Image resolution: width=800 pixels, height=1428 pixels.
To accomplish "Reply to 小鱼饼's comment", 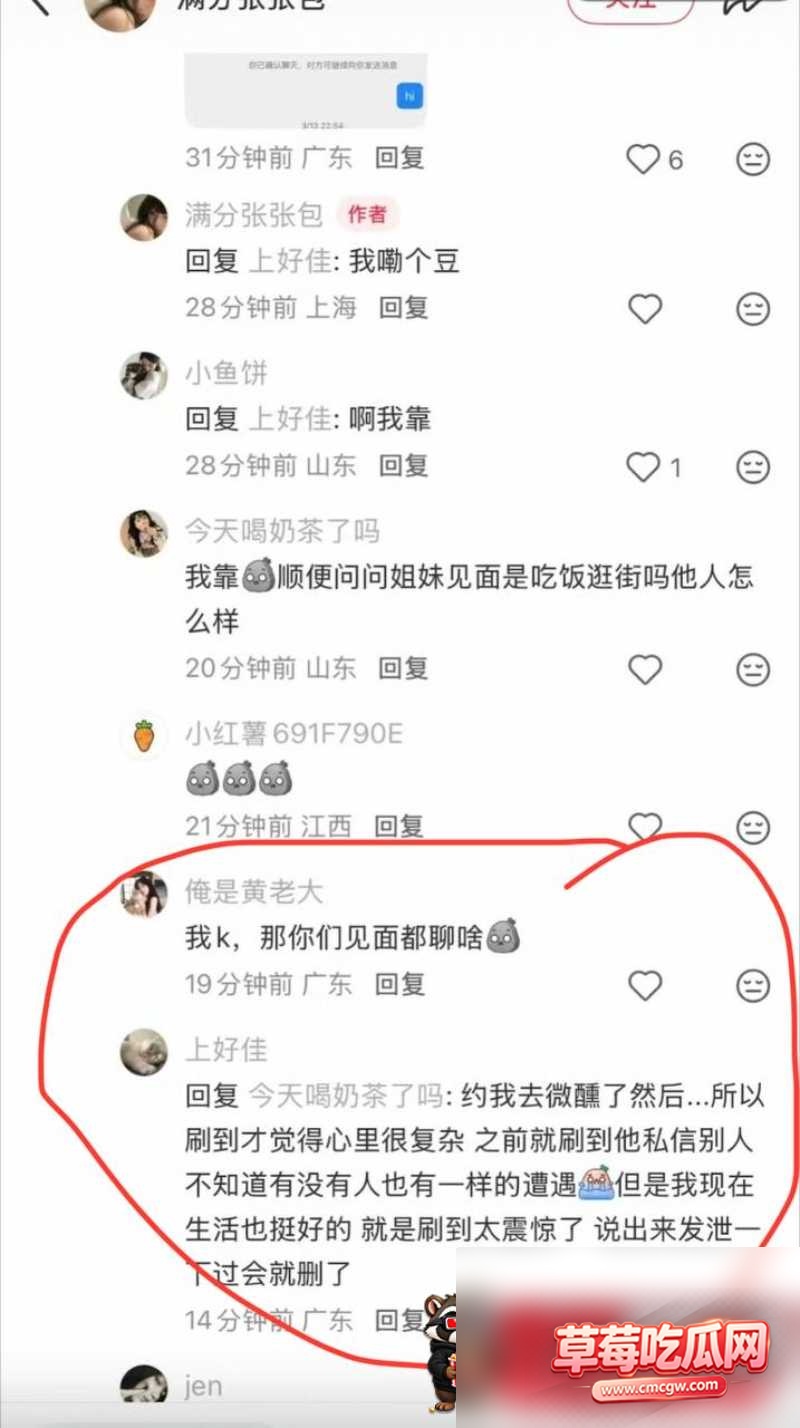I will 403,466.
